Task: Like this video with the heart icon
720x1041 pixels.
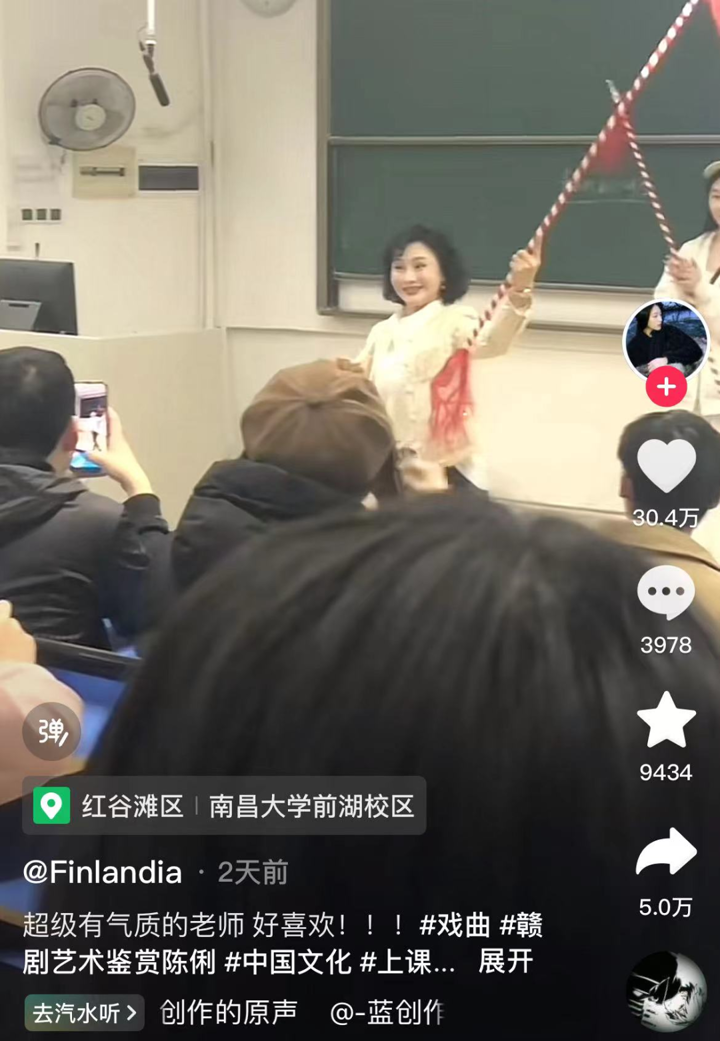Action: [x=666, y=466]
